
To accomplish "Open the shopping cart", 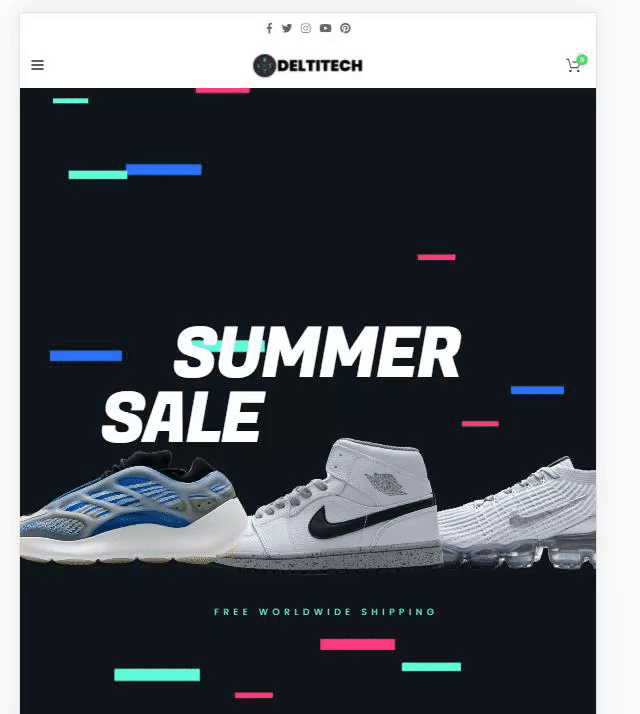I will pos(573,65).
